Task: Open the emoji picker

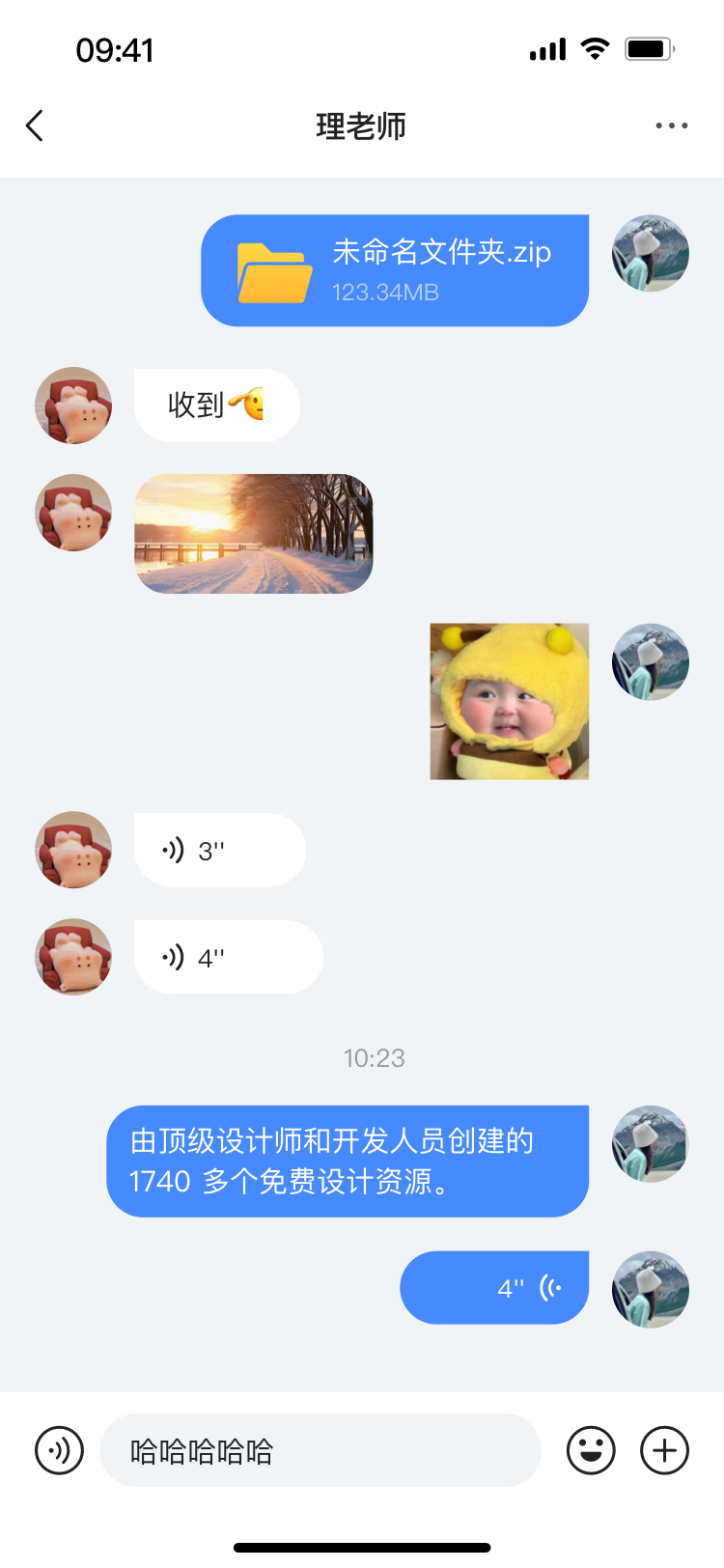Action: 591,1450
